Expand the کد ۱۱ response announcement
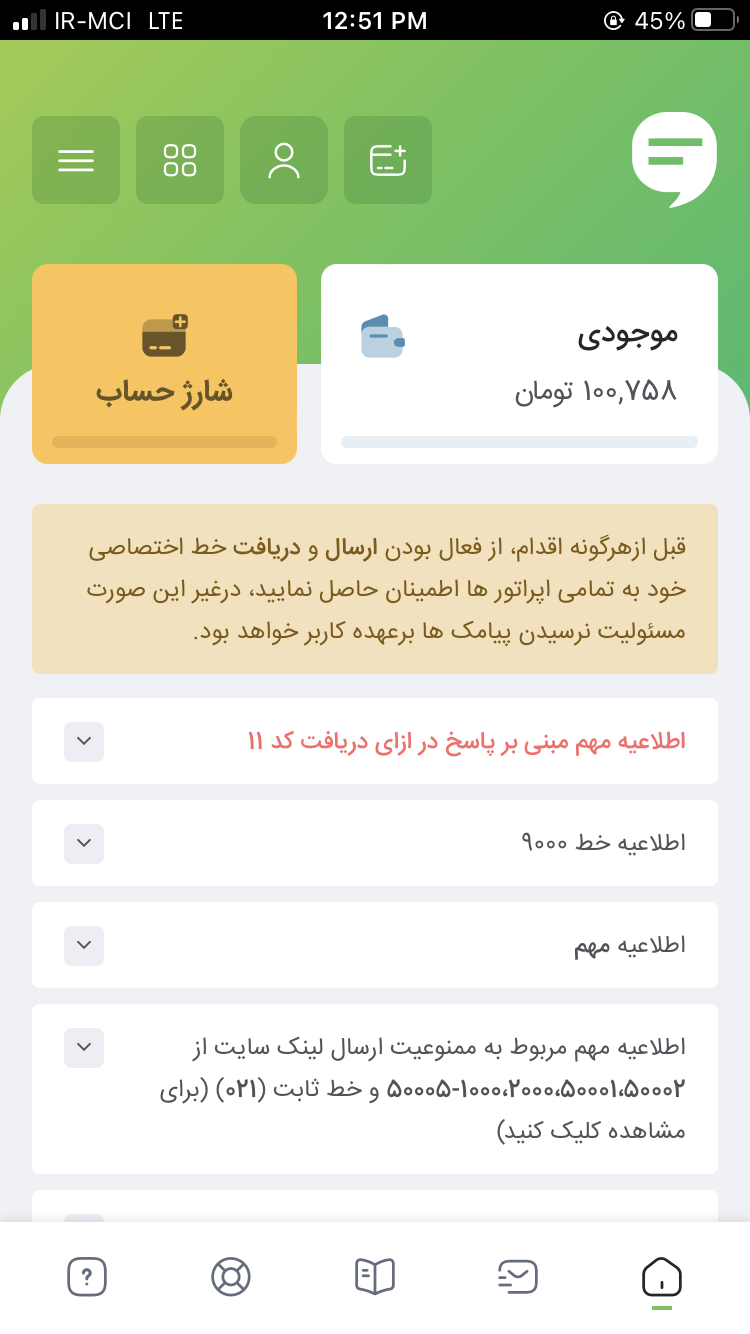 click(x=84, y=741)
